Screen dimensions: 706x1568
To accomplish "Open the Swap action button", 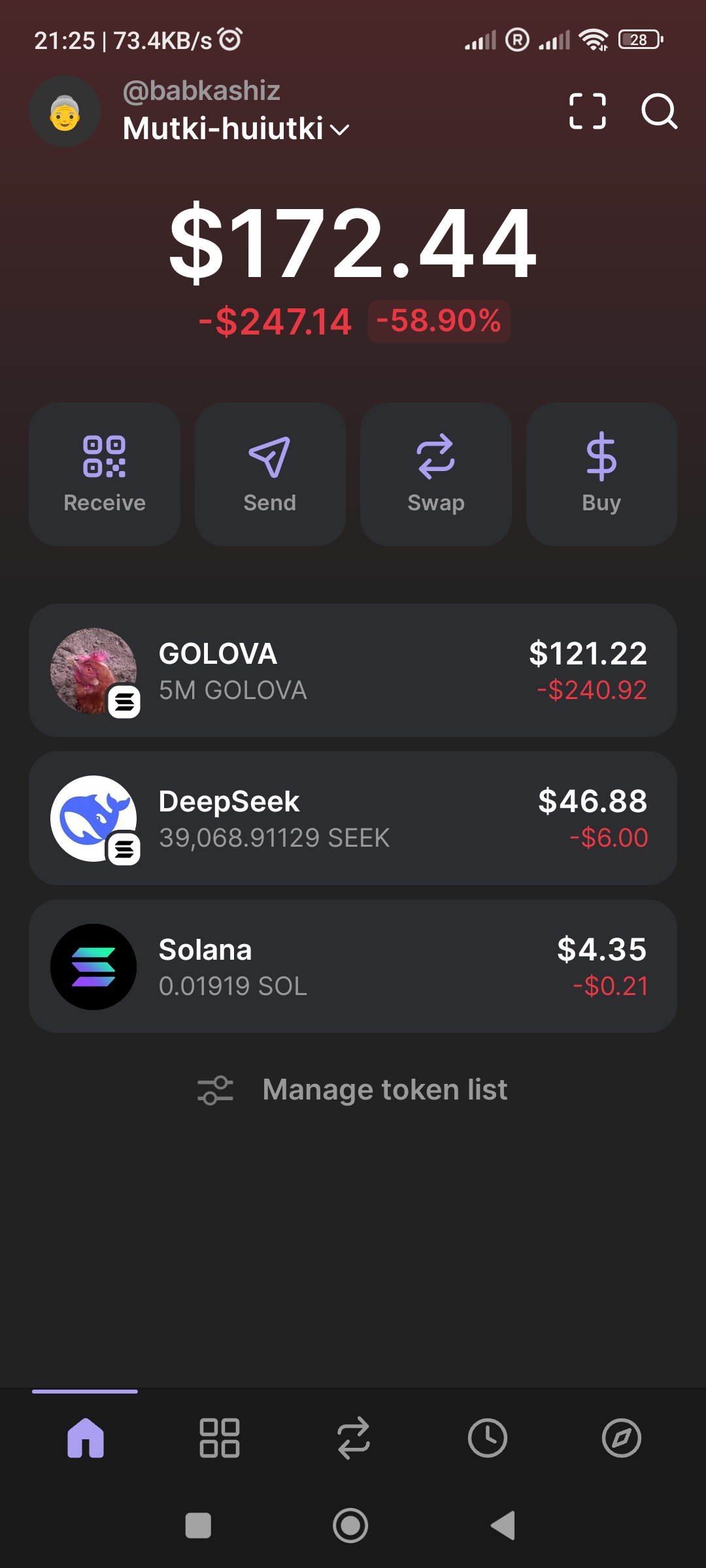I will tap(436, 474).
